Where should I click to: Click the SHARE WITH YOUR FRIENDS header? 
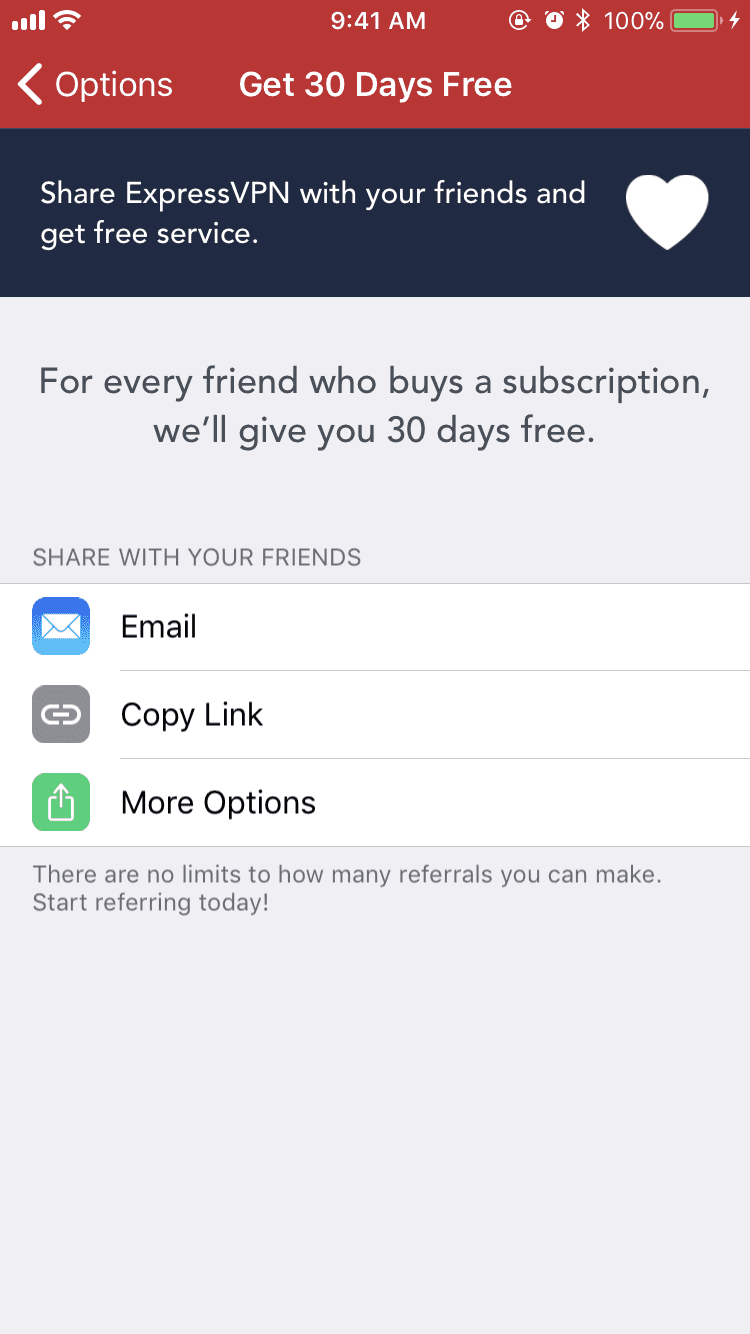197,557
